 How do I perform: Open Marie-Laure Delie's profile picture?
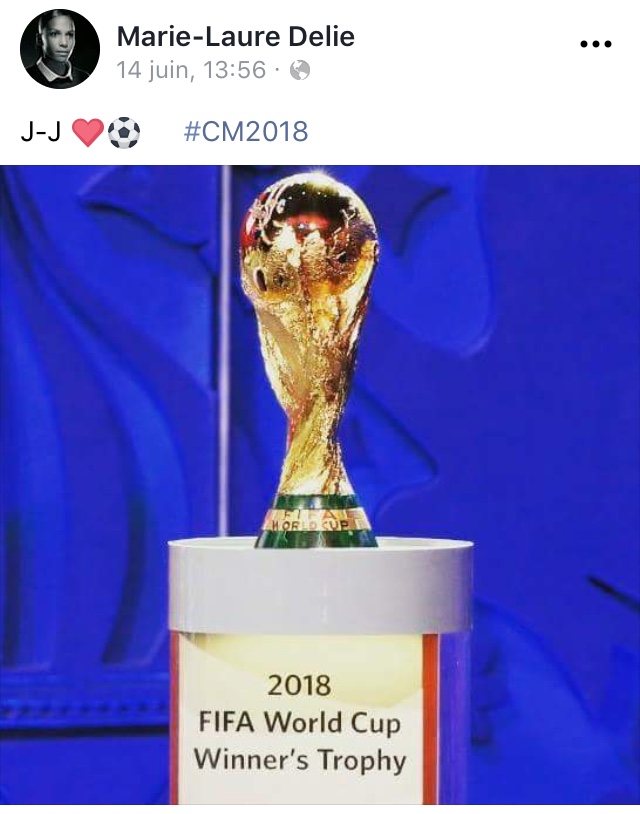60,49
